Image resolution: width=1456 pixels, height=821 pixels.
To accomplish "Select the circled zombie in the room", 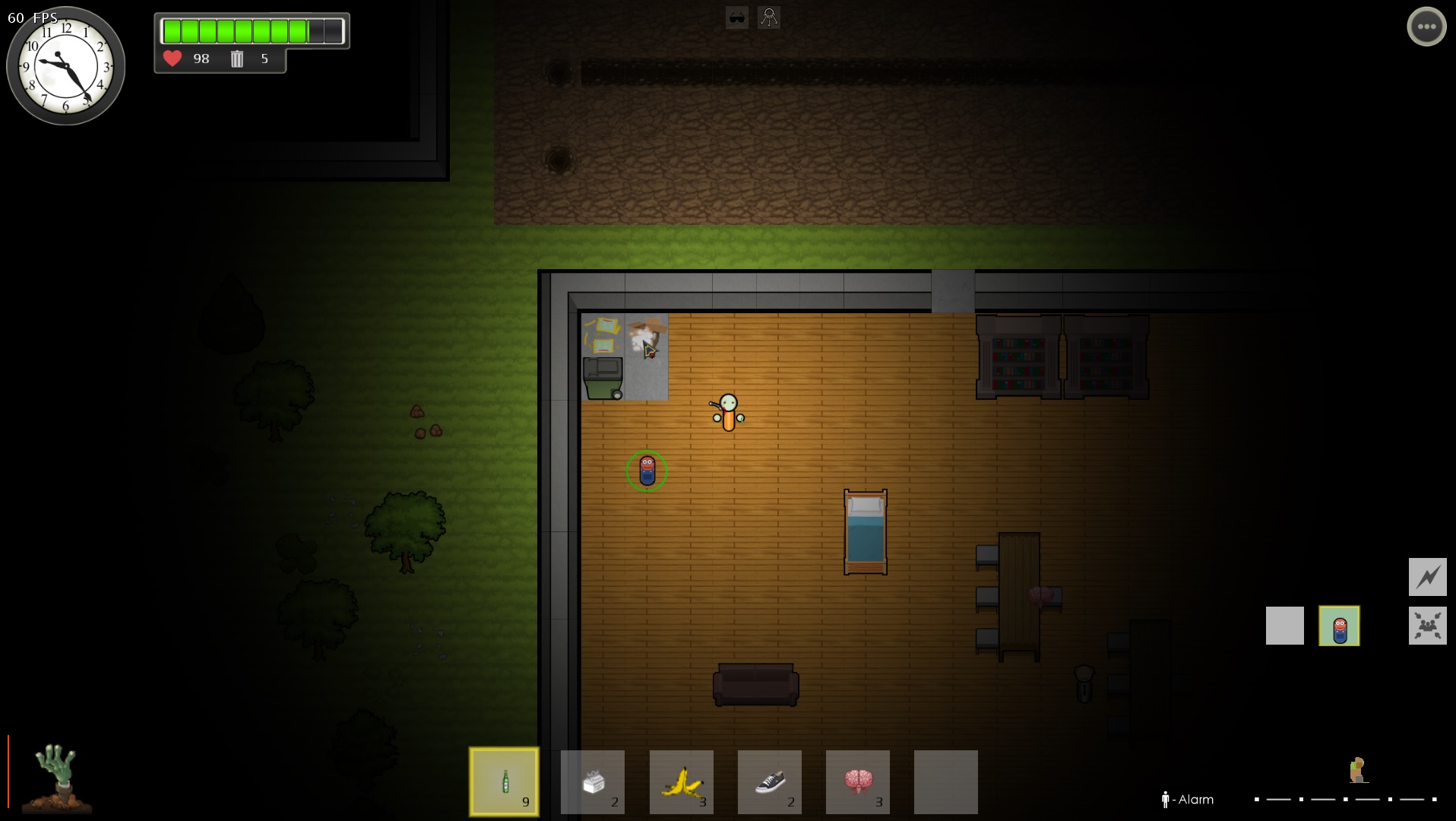I will tap(647, 471).
